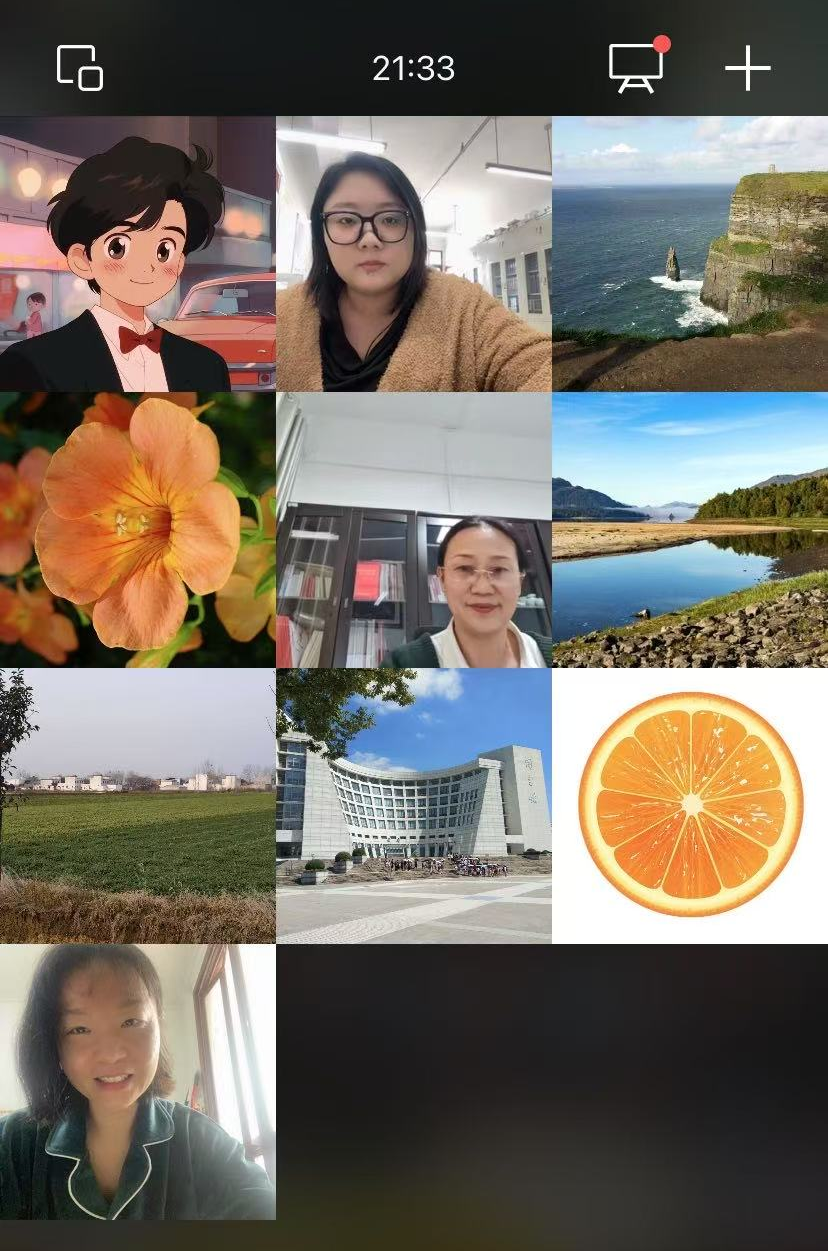Open the curved library building tile
The image size is (828, 1251).
[x=413, y=805]
